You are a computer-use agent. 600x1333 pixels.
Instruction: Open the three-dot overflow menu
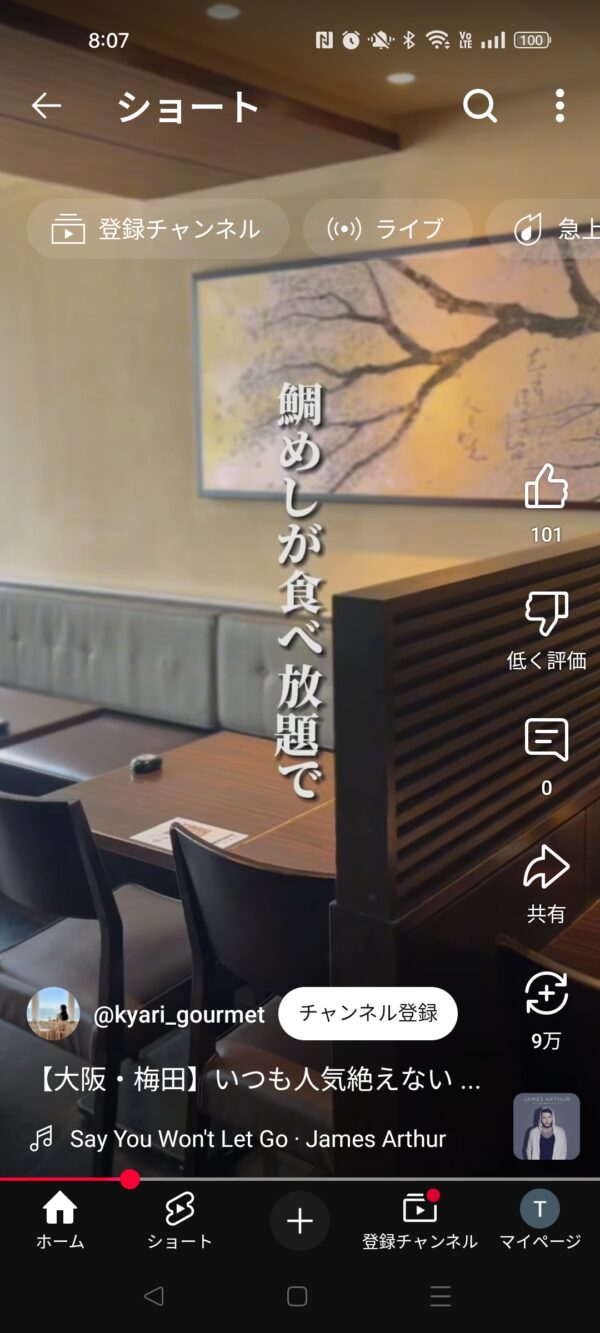tap(559, 106)
